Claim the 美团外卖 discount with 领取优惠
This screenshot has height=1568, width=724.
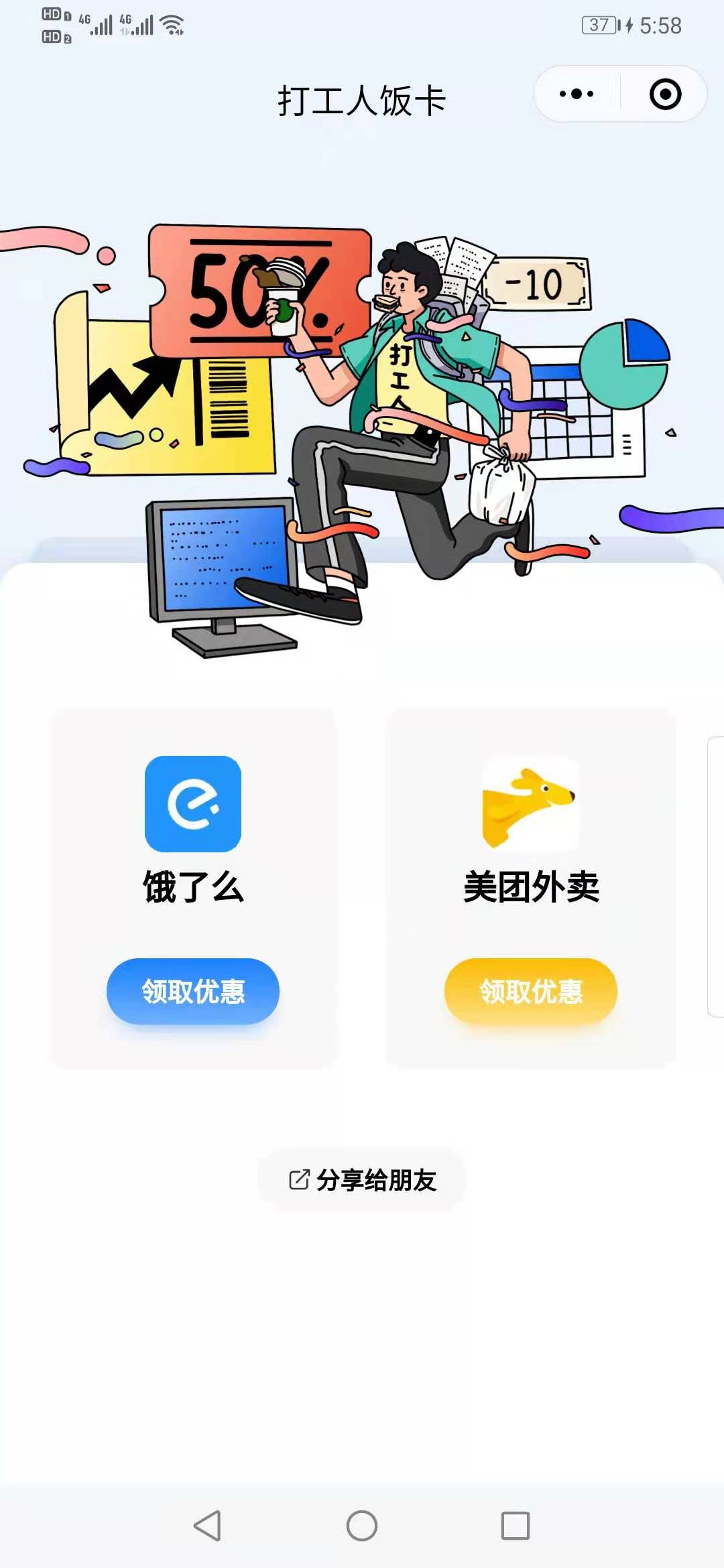[530, 991]
